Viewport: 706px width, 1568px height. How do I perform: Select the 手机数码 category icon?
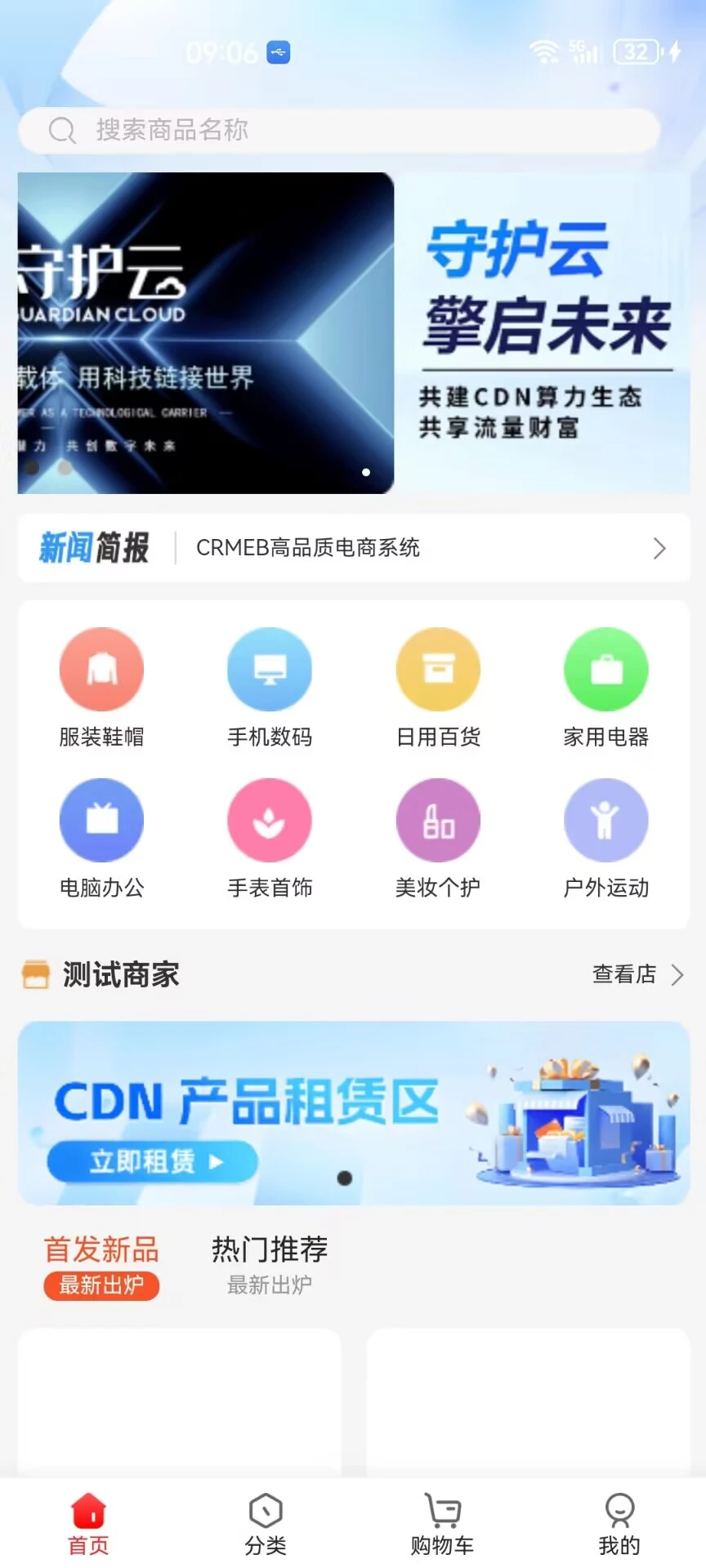coord(270,669)
